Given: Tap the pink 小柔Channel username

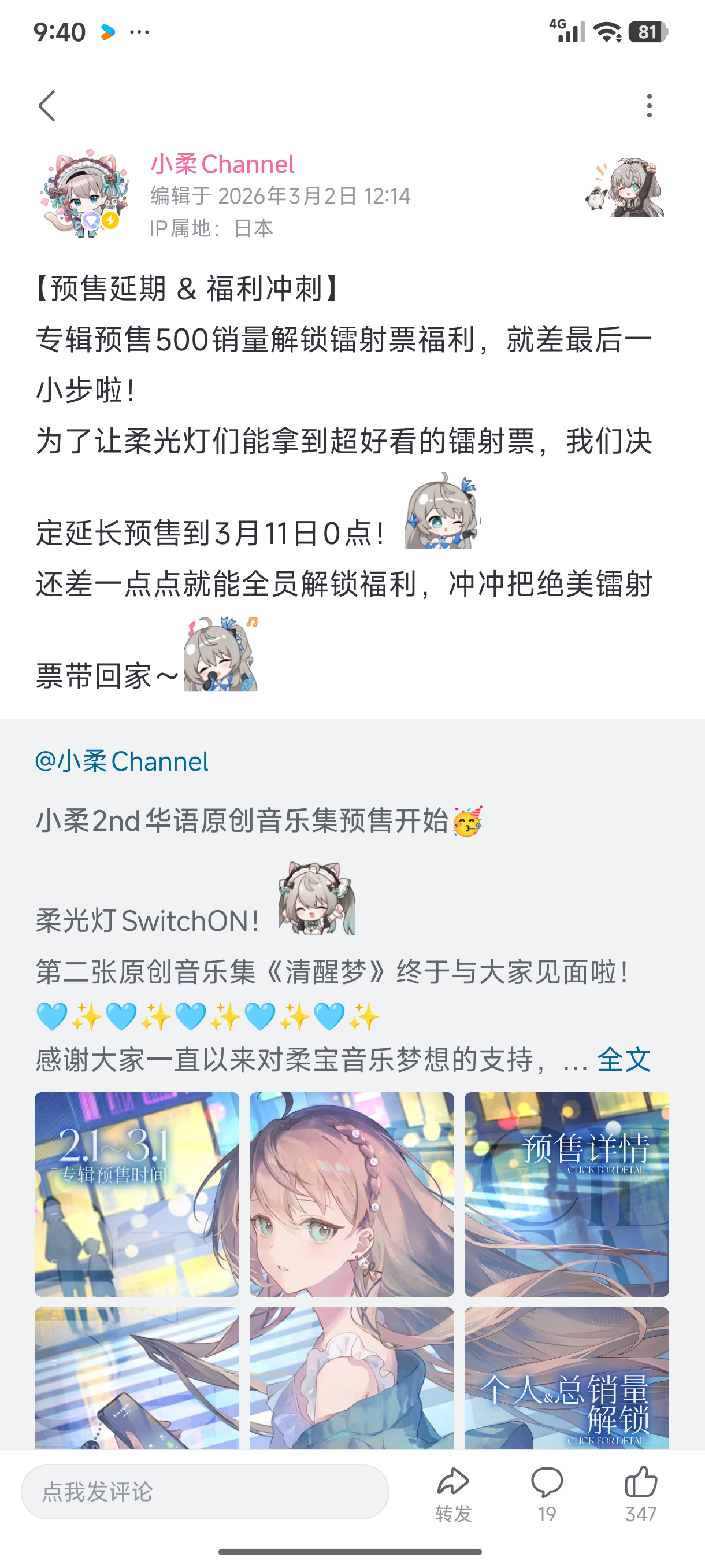Looking at the screenshot, I should (x=222, y=164).
